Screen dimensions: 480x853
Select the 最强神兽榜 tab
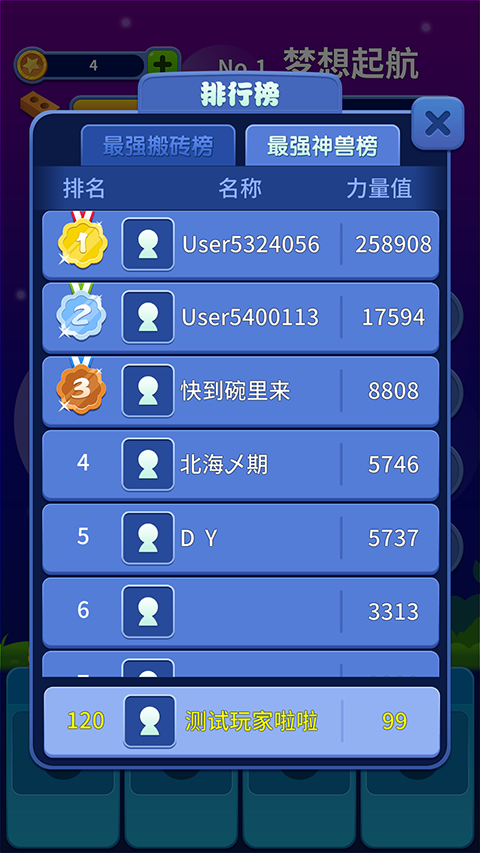pos(322,146)
